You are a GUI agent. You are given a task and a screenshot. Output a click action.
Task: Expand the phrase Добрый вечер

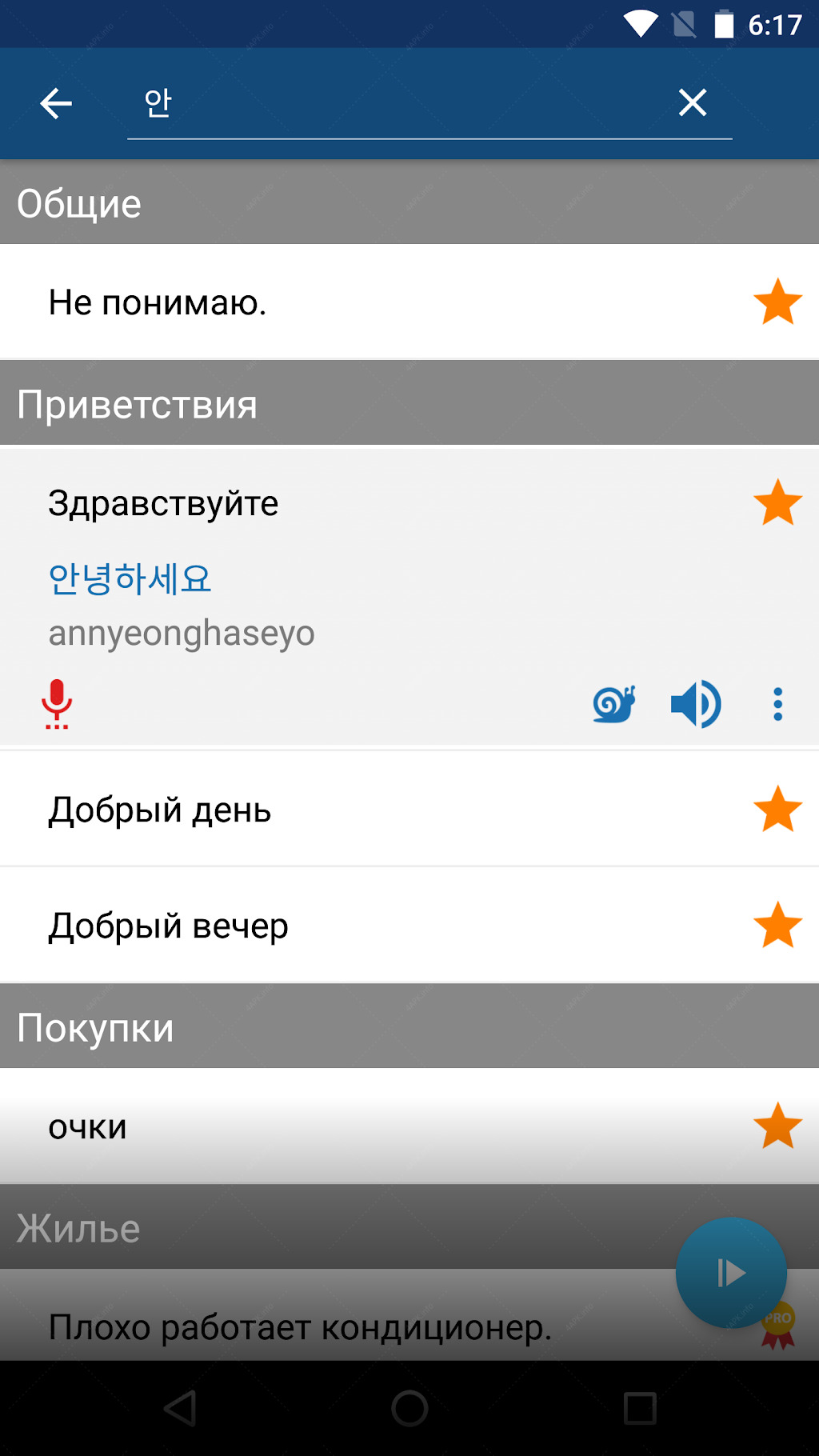409,926
